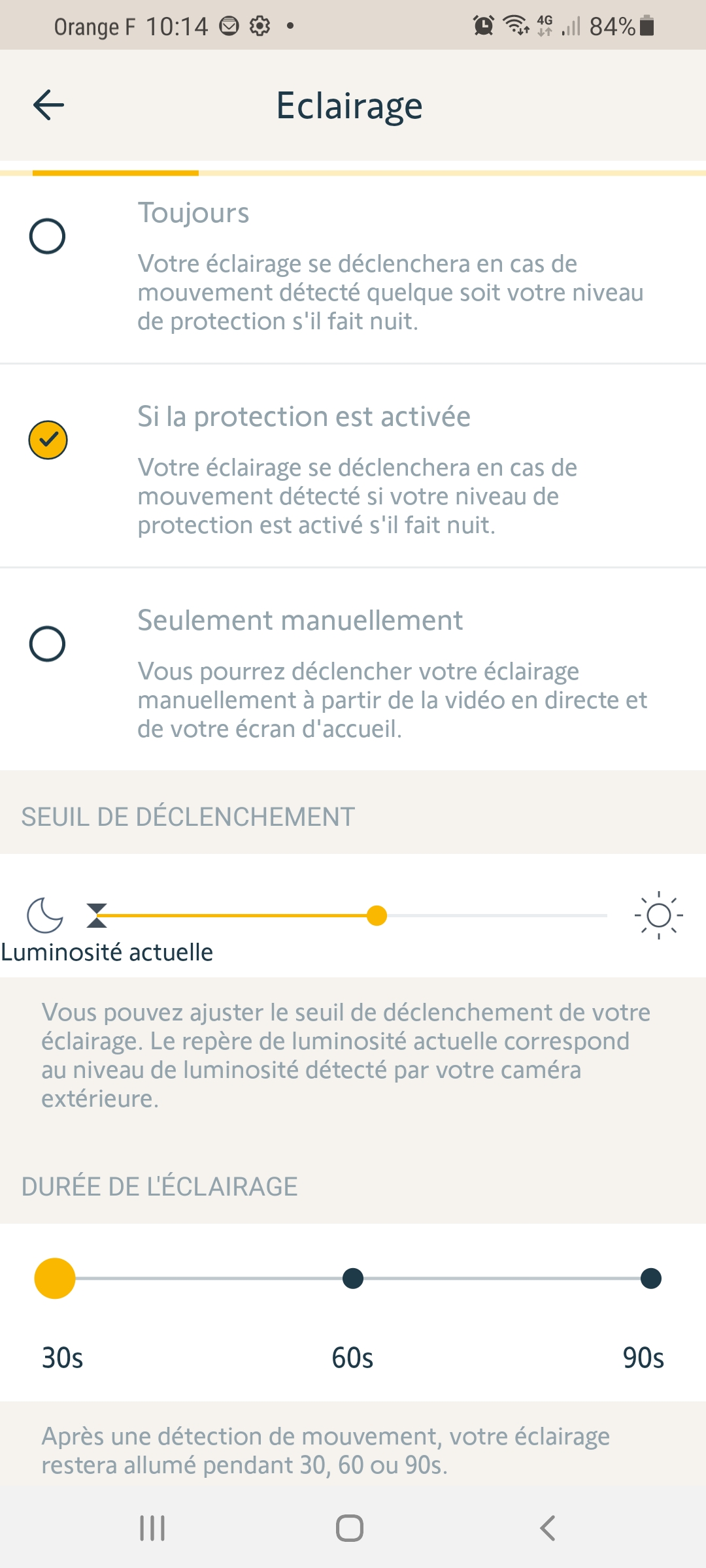
Task: Set lighting duration to 60s
Action: (x=353, y=1278)
